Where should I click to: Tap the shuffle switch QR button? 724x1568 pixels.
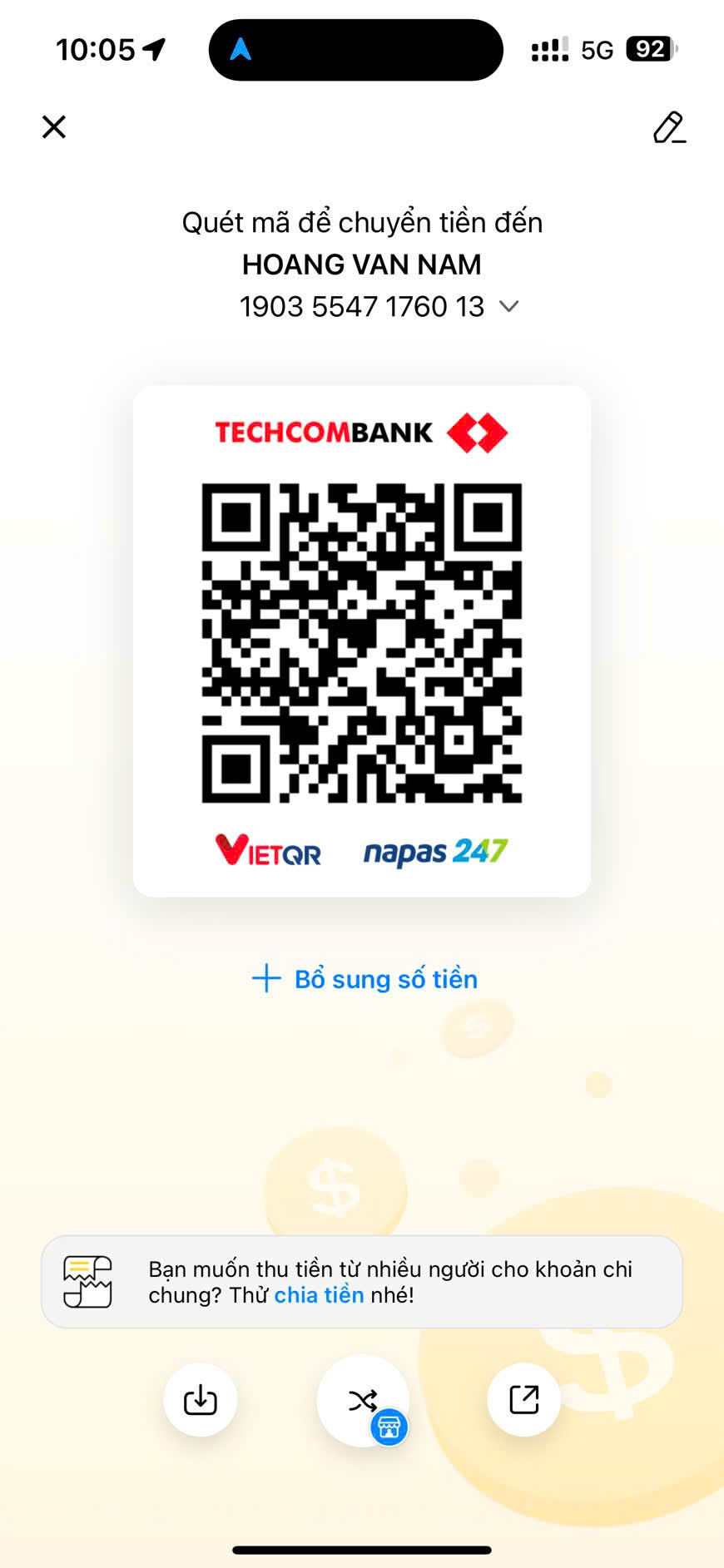pos(363,1401)
